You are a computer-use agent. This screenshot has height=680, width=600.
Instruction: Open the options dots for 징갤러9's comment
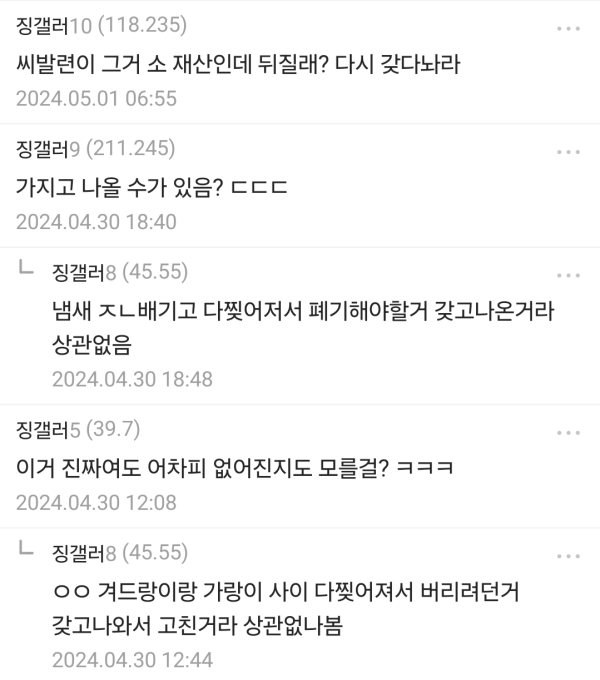(568, 152)
